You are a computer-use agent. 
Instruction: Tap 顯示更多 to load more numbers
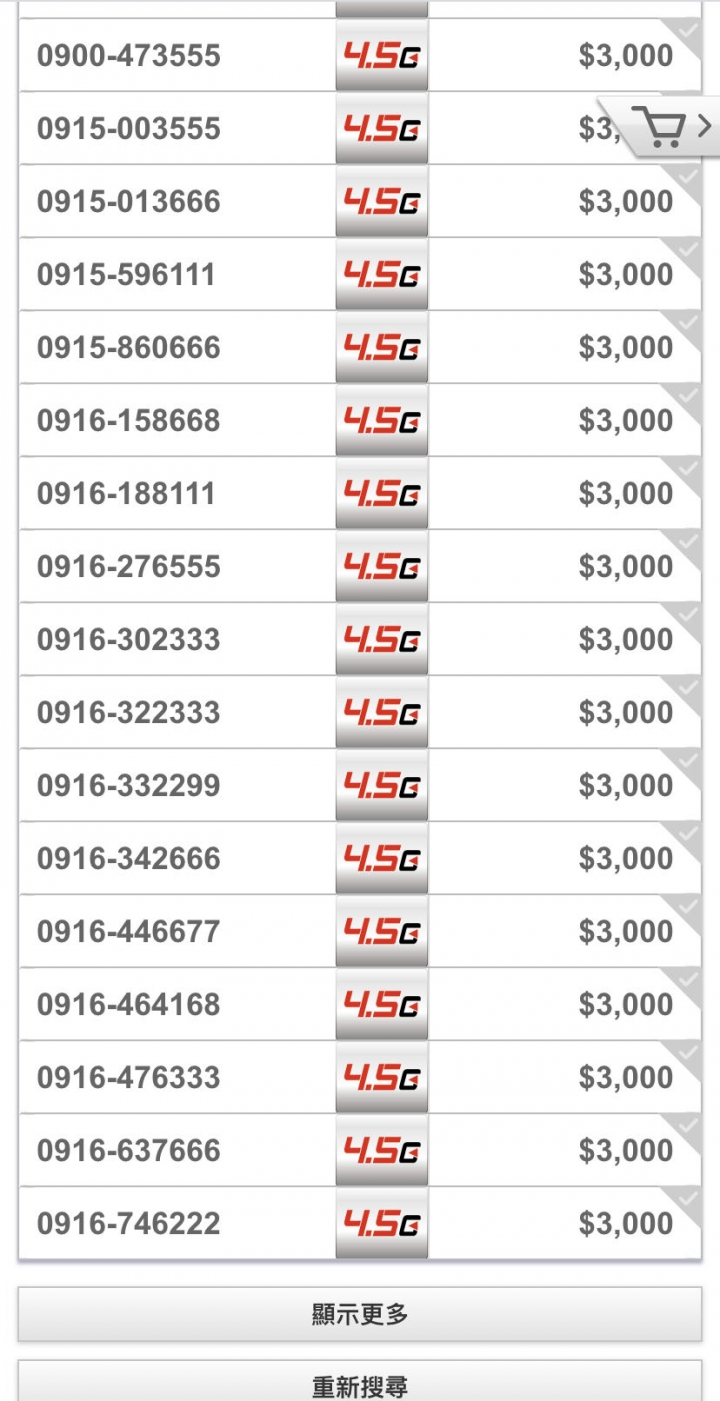coord(360,1314)
